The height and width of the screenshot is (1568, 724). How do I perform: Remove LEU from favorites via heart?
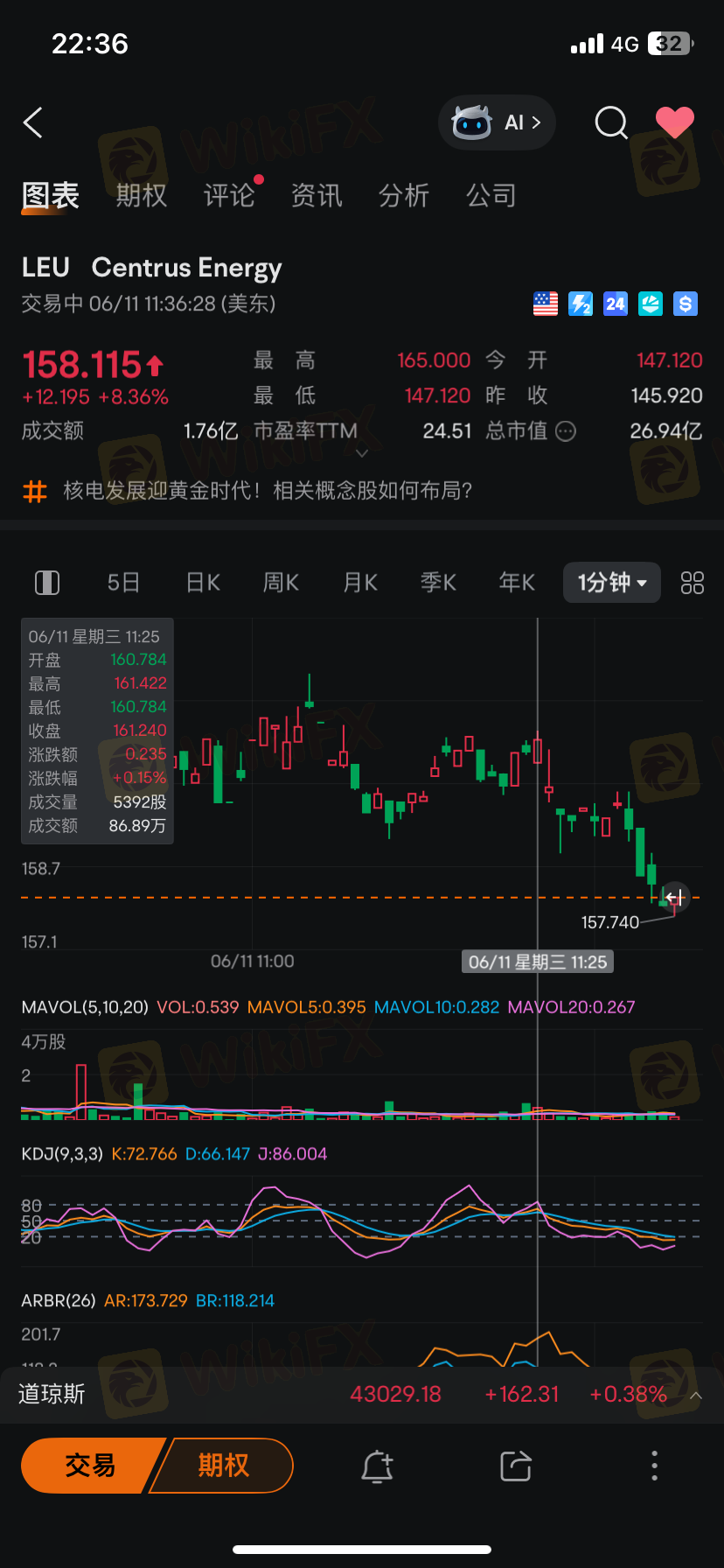coord(674,122)
